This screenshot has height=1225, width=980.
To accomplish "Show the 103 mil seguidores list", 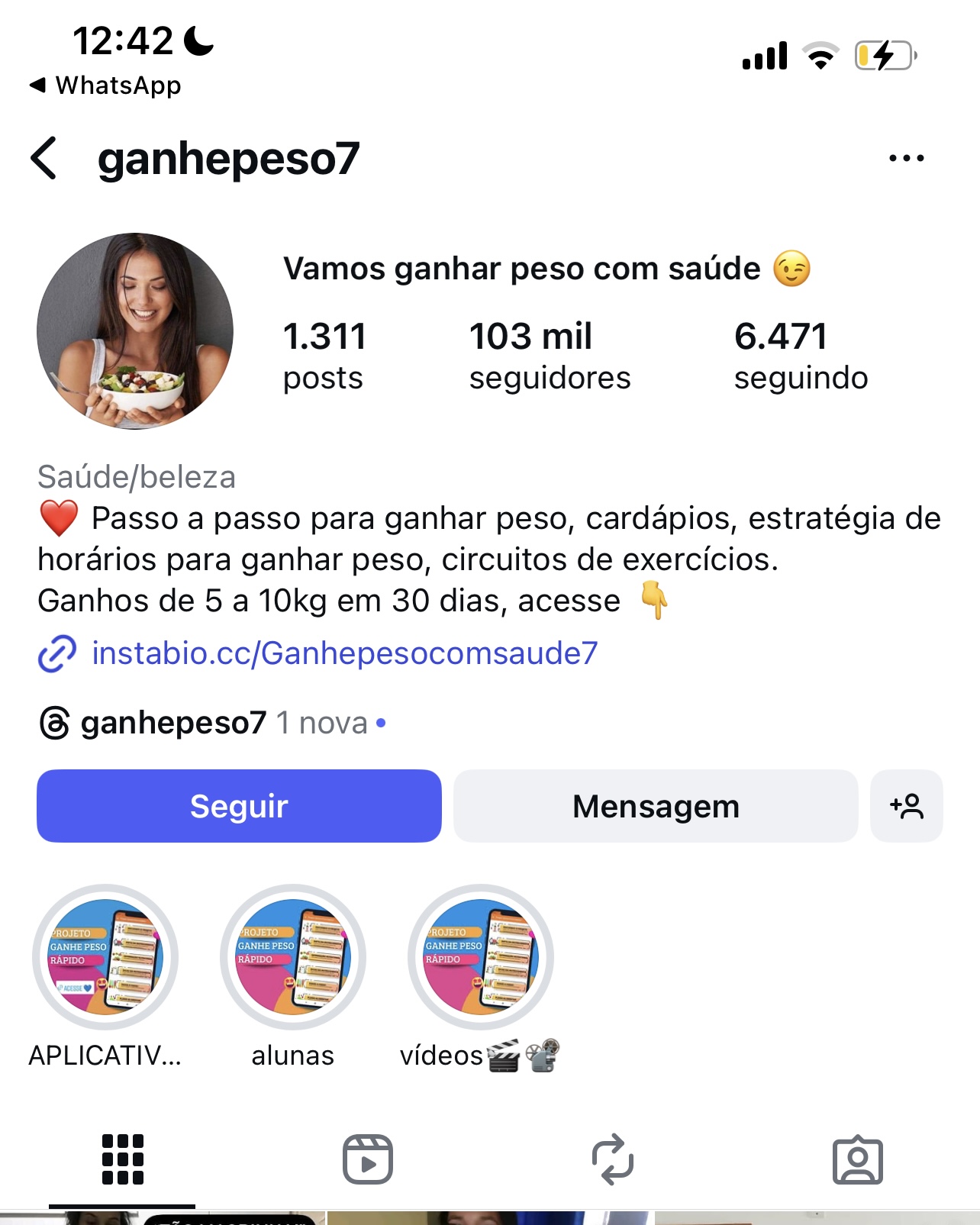I will 550,356.
